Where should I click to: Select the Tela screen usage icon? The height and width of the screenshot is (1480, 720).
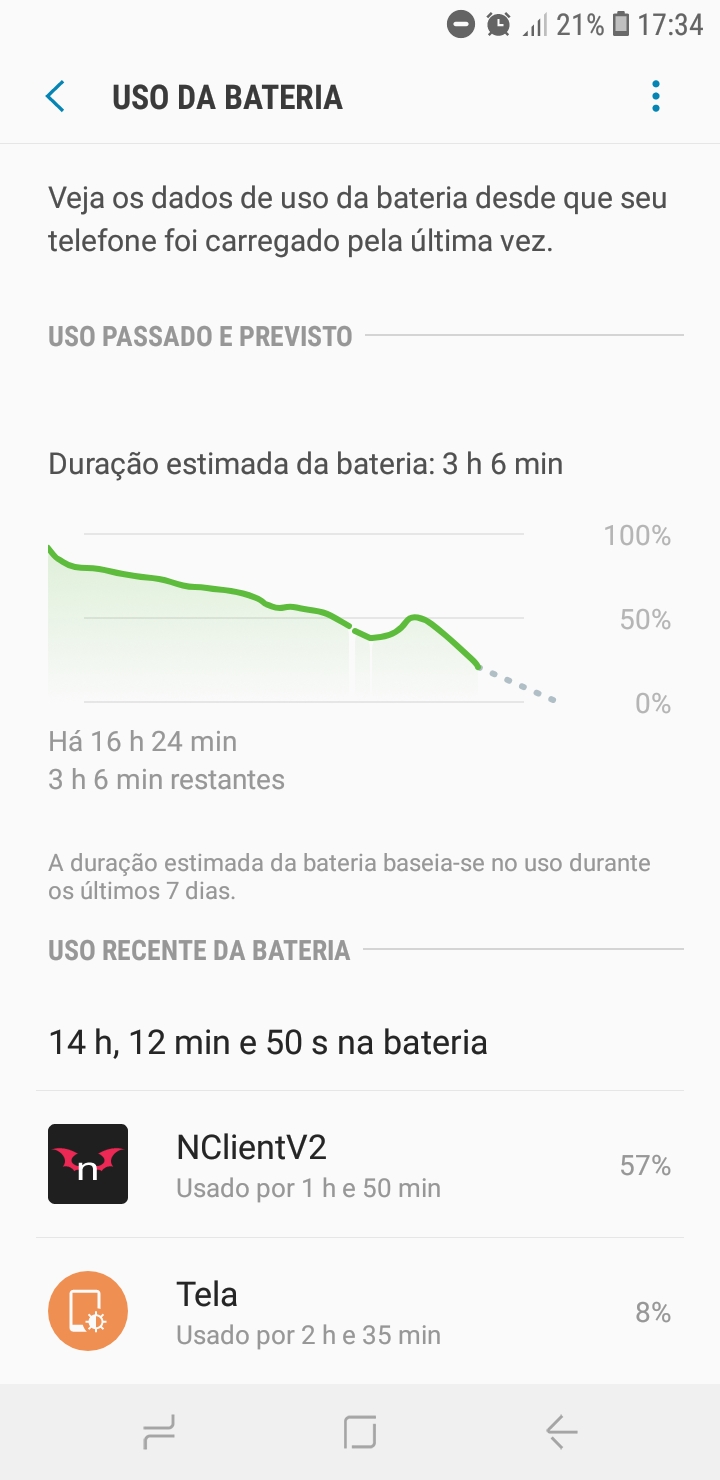[87, 1310]
